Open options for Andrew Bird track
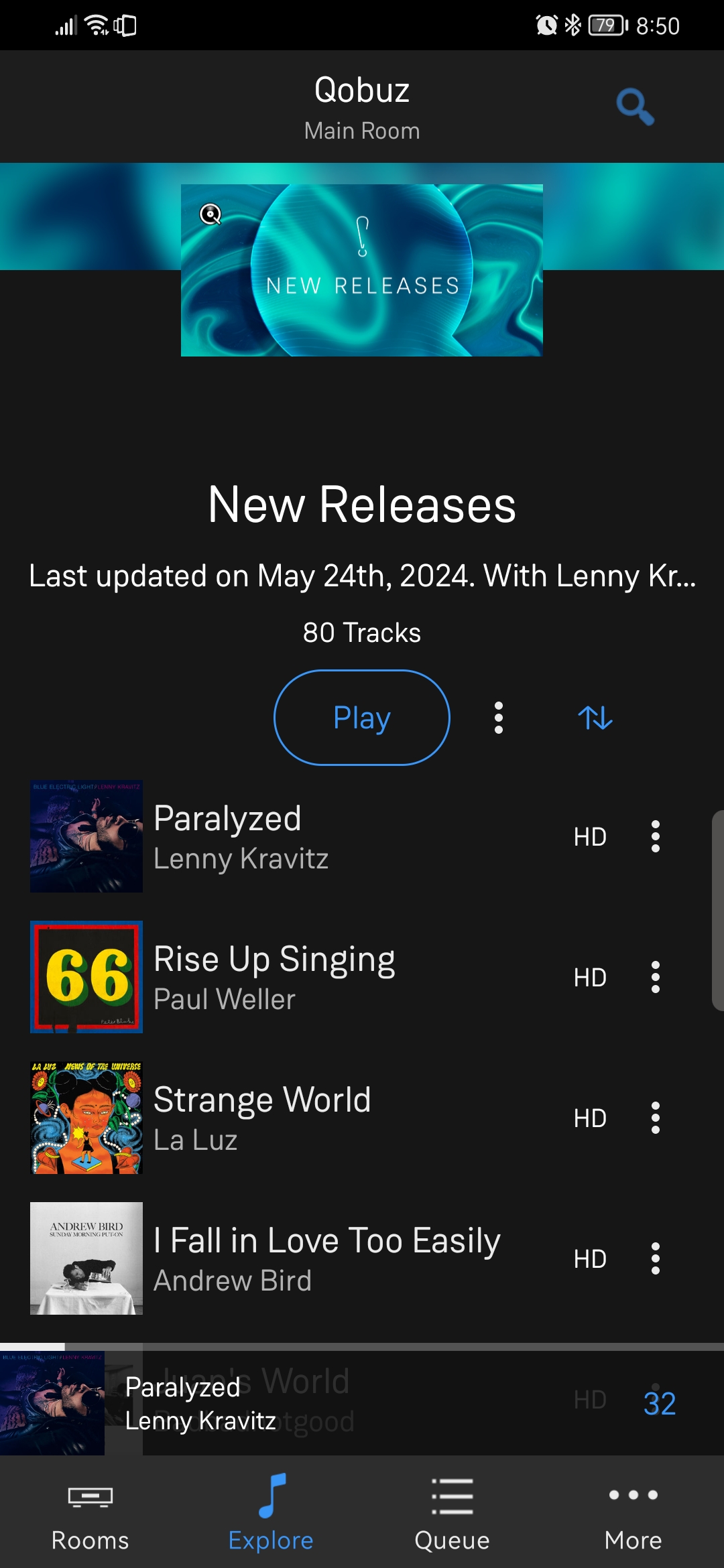 tap(655, 1258)
